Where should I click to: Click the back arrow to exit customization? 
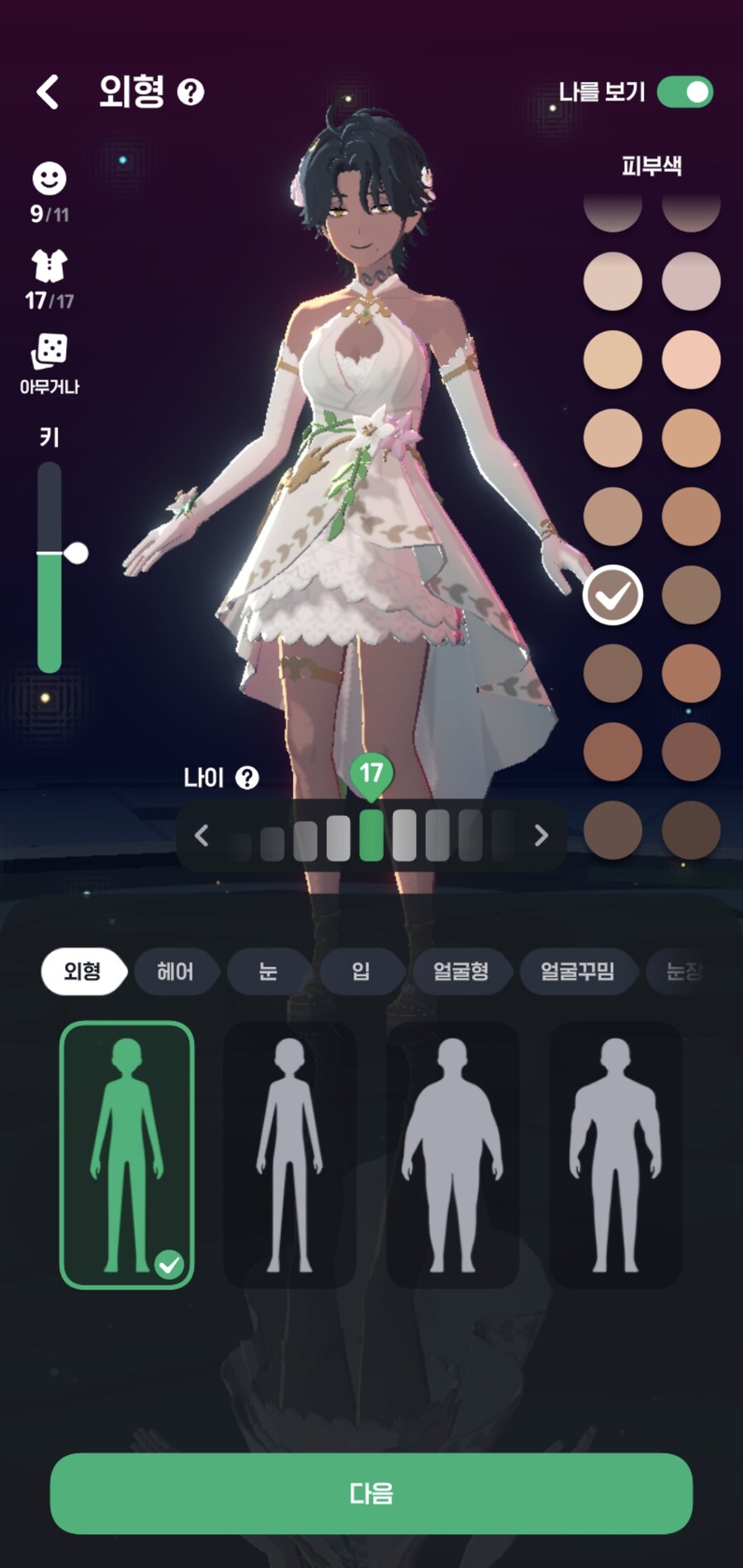click(x=47, y=91)
